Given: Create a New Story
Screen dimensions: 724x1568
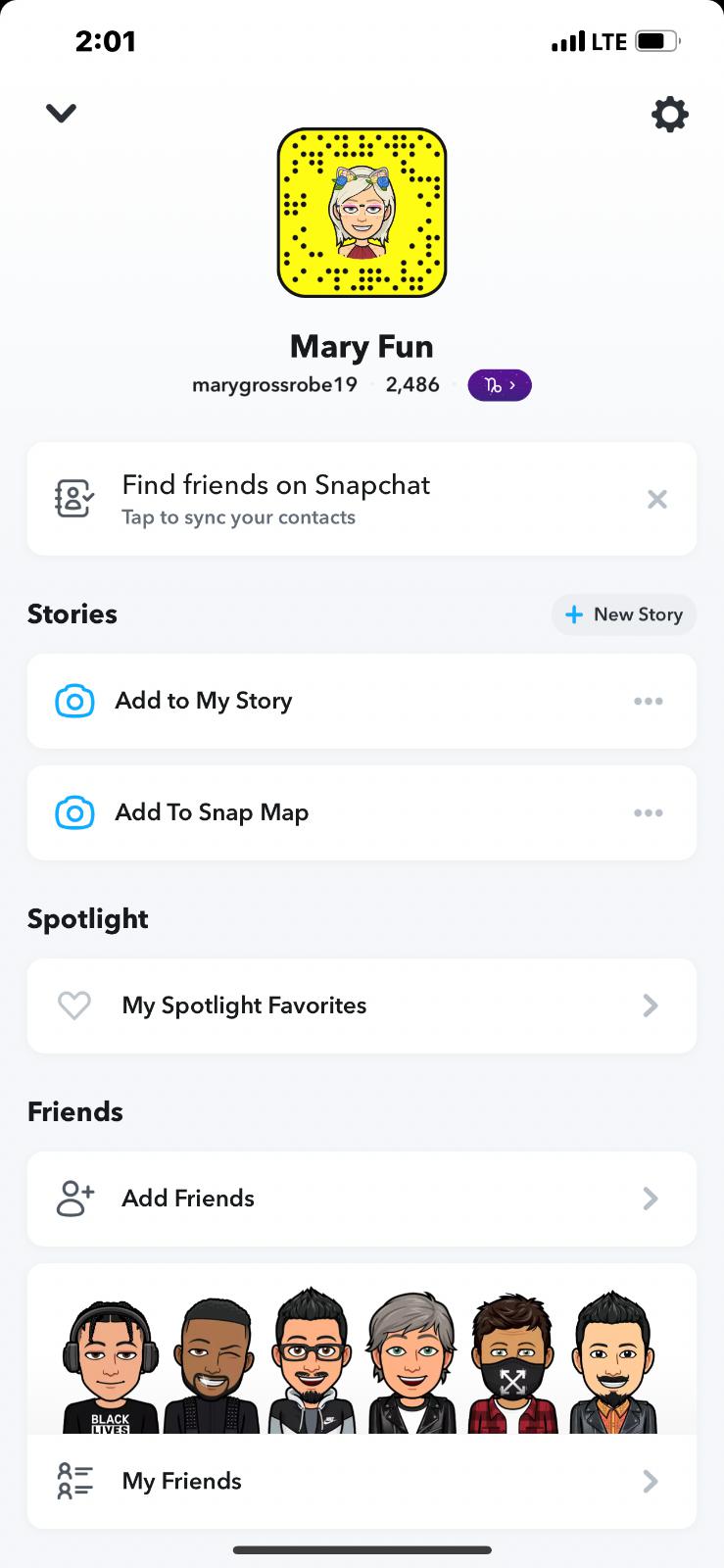Looking at the screenshot, I should pyautogui.click(x=624, y=614).
